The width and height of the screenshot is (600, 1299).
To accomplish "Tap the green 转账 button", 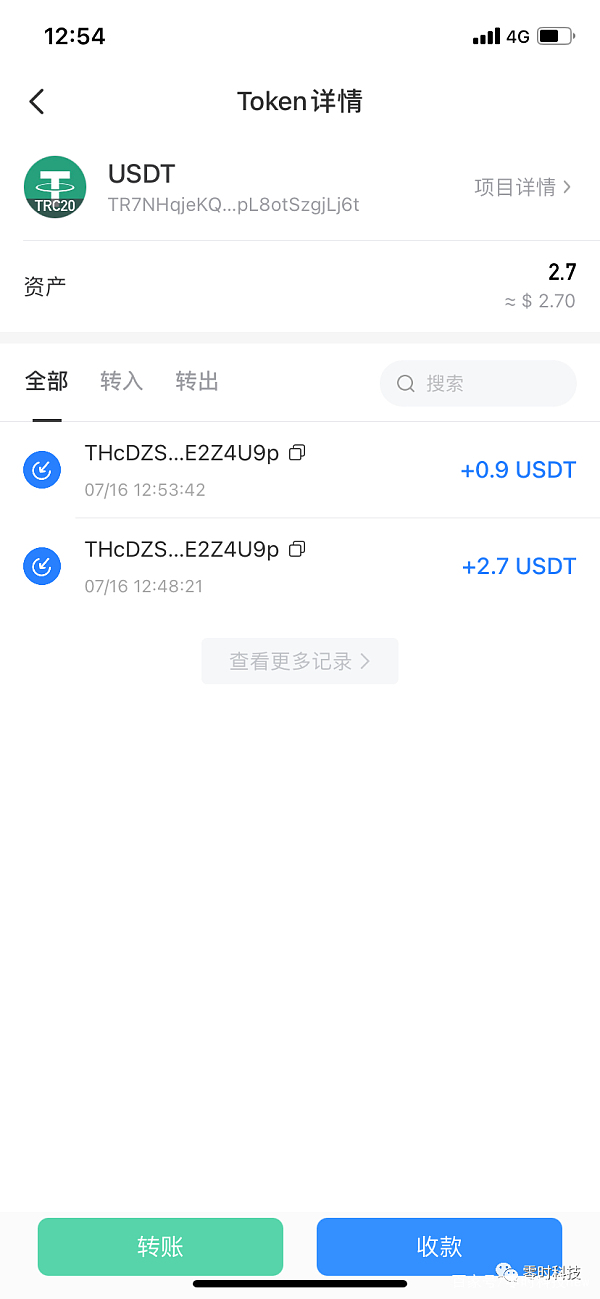I will pos(160,1246).
